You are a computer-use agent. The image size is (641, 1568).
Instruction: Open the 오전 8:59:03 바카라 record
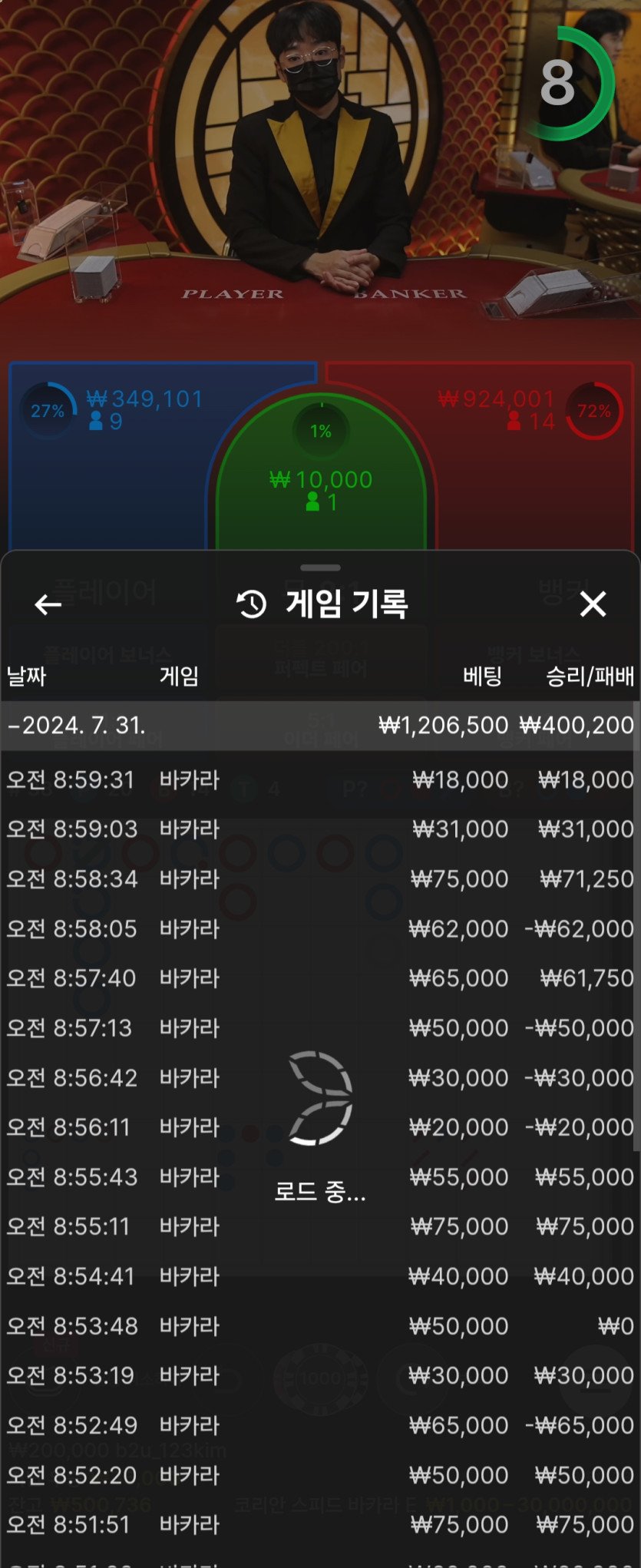pyautogui.click(x=320, y=829)
